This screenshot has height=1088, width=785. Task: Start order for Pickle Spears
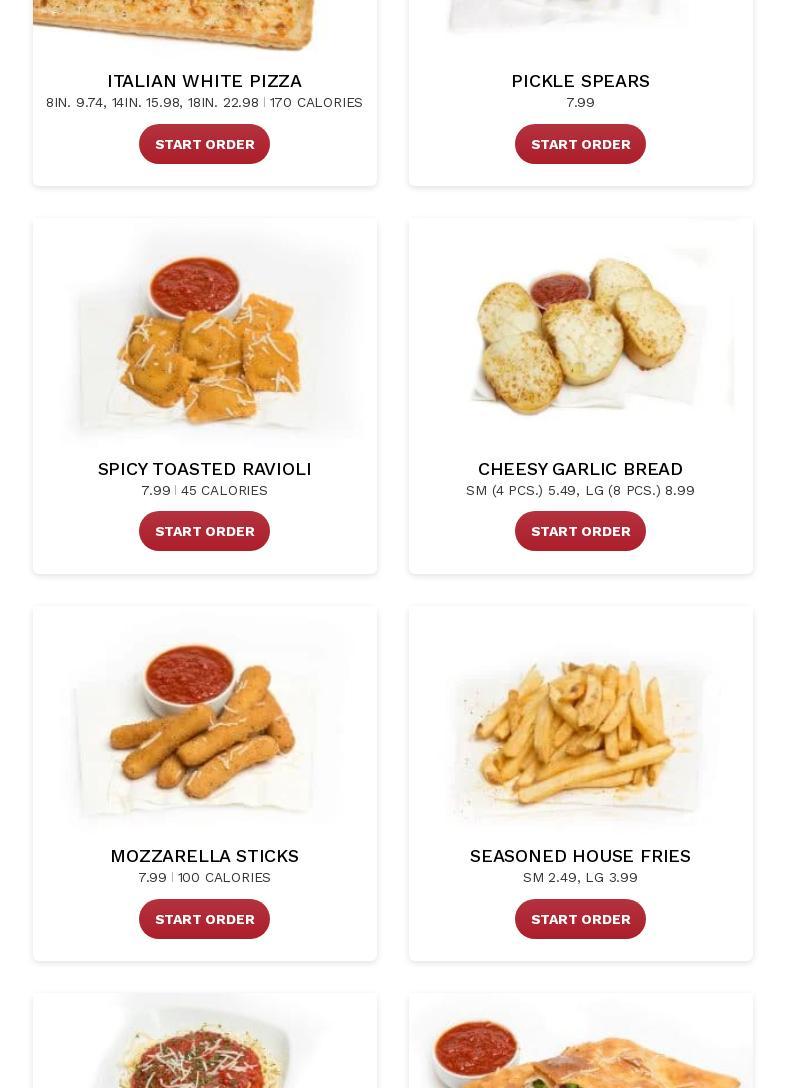point(580,144)
